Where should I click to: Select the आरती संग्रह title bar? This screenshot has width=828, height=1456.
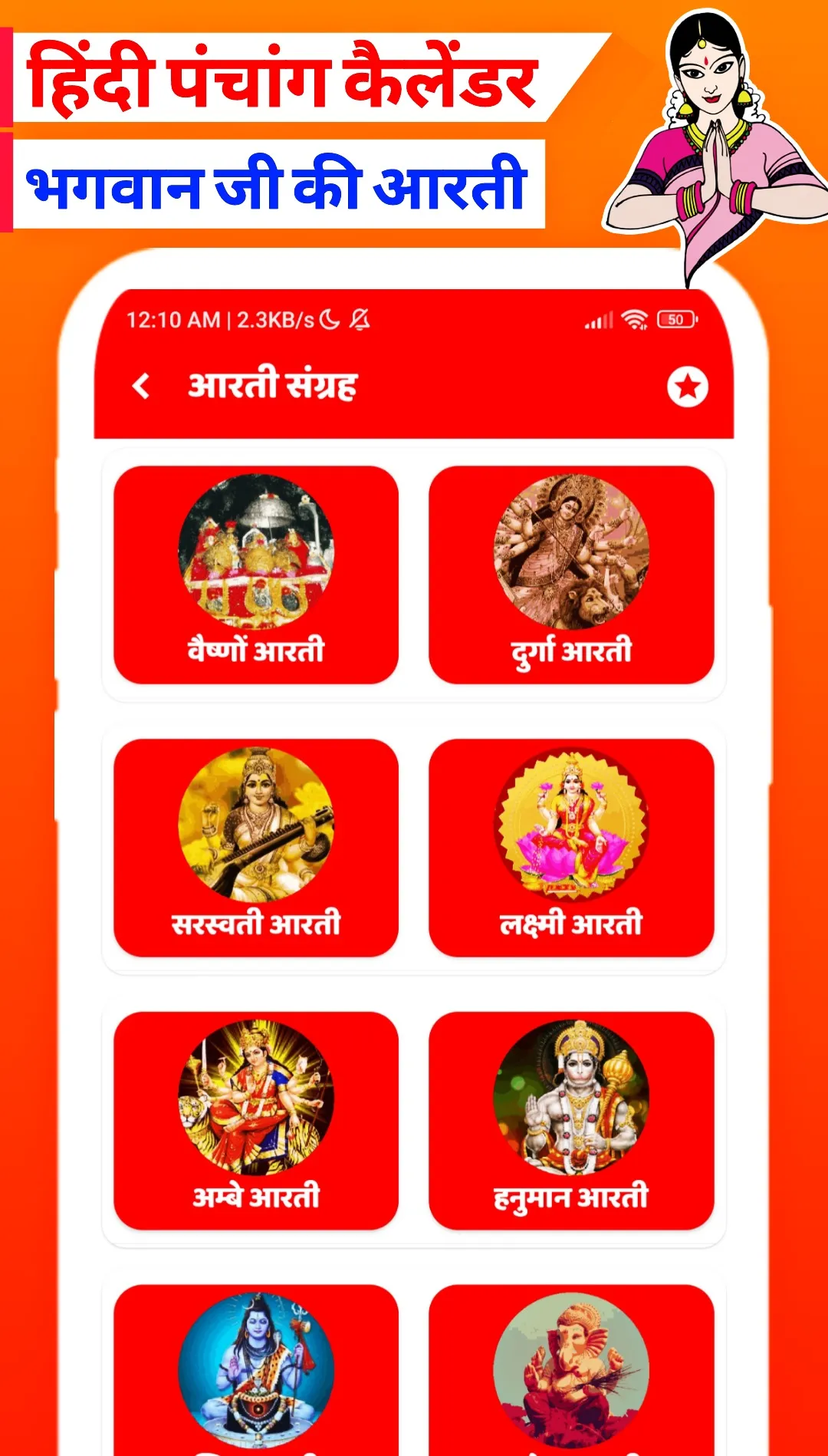pos(274,386)
